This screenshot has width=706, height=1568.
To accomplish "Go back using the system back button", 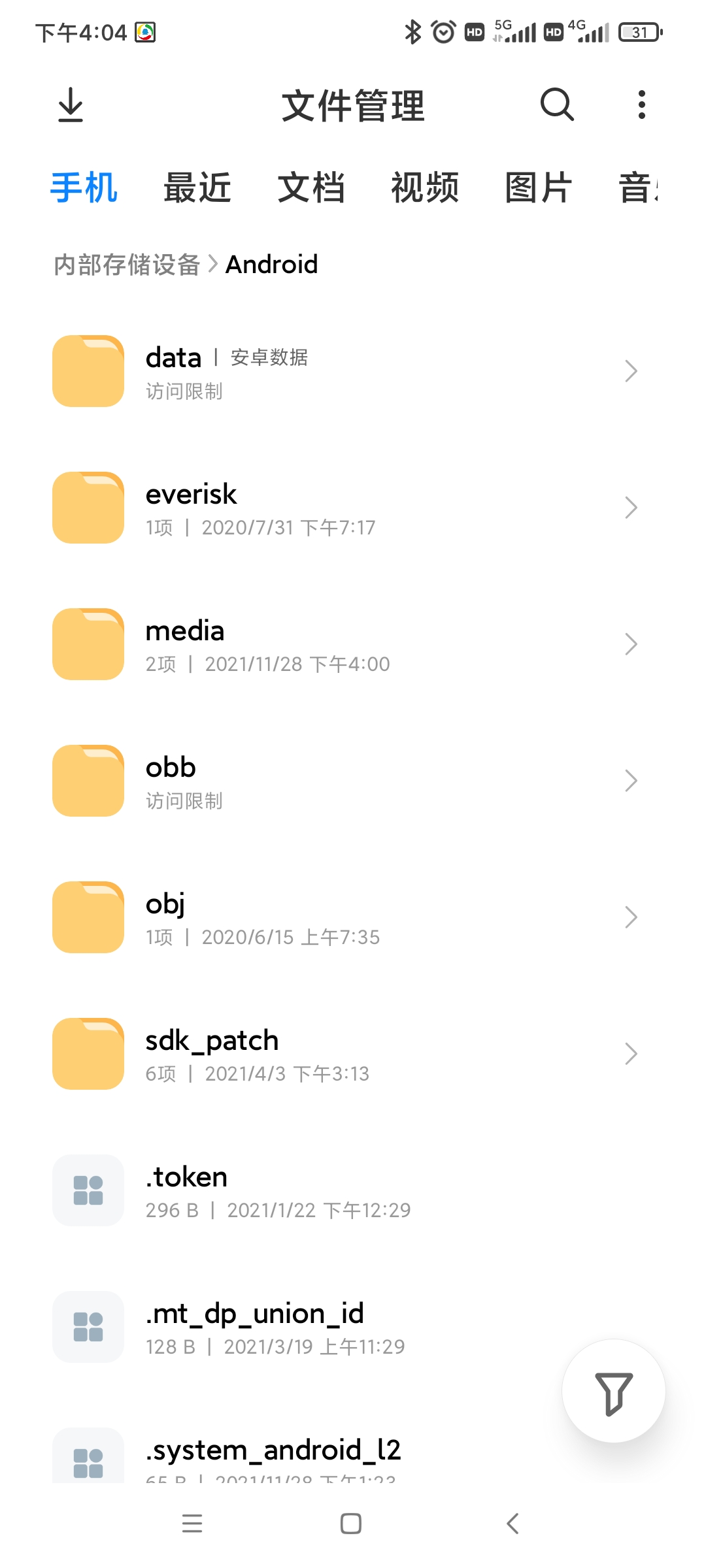I will click(x=513, y=1524).
